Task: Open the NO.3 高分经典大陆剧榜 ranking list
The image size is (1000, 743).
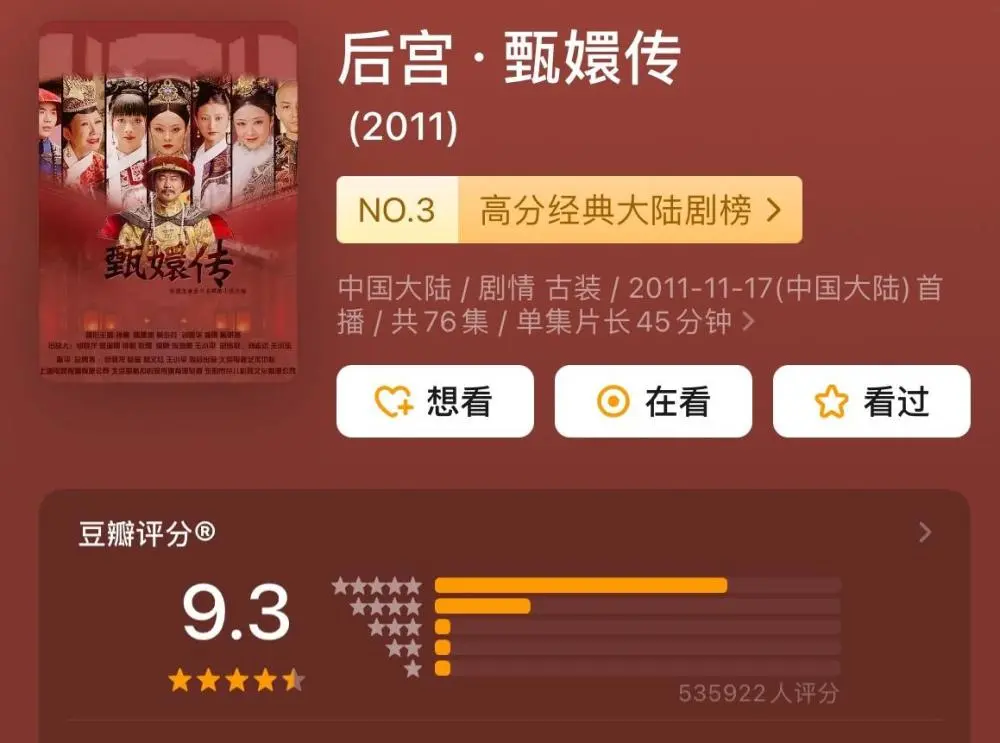Action: point(569,210)
